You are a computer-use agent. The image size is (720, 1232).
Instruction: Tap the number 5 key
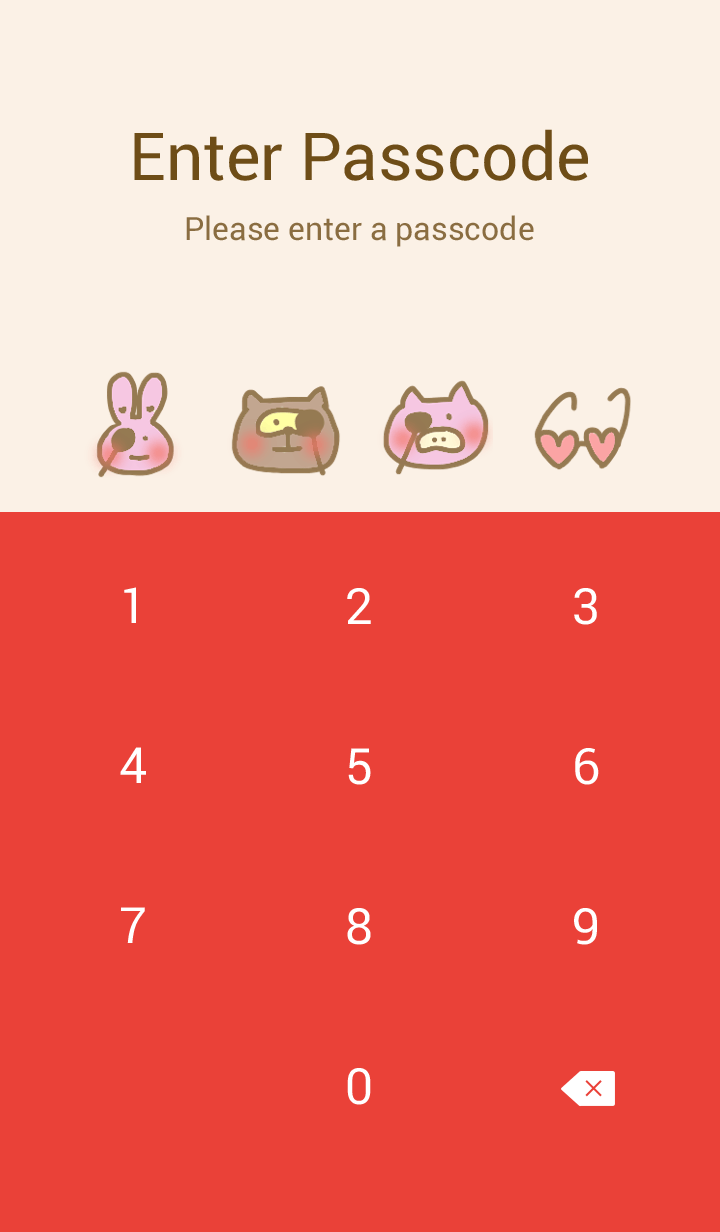pyautogui.click(x=359, y=767)
